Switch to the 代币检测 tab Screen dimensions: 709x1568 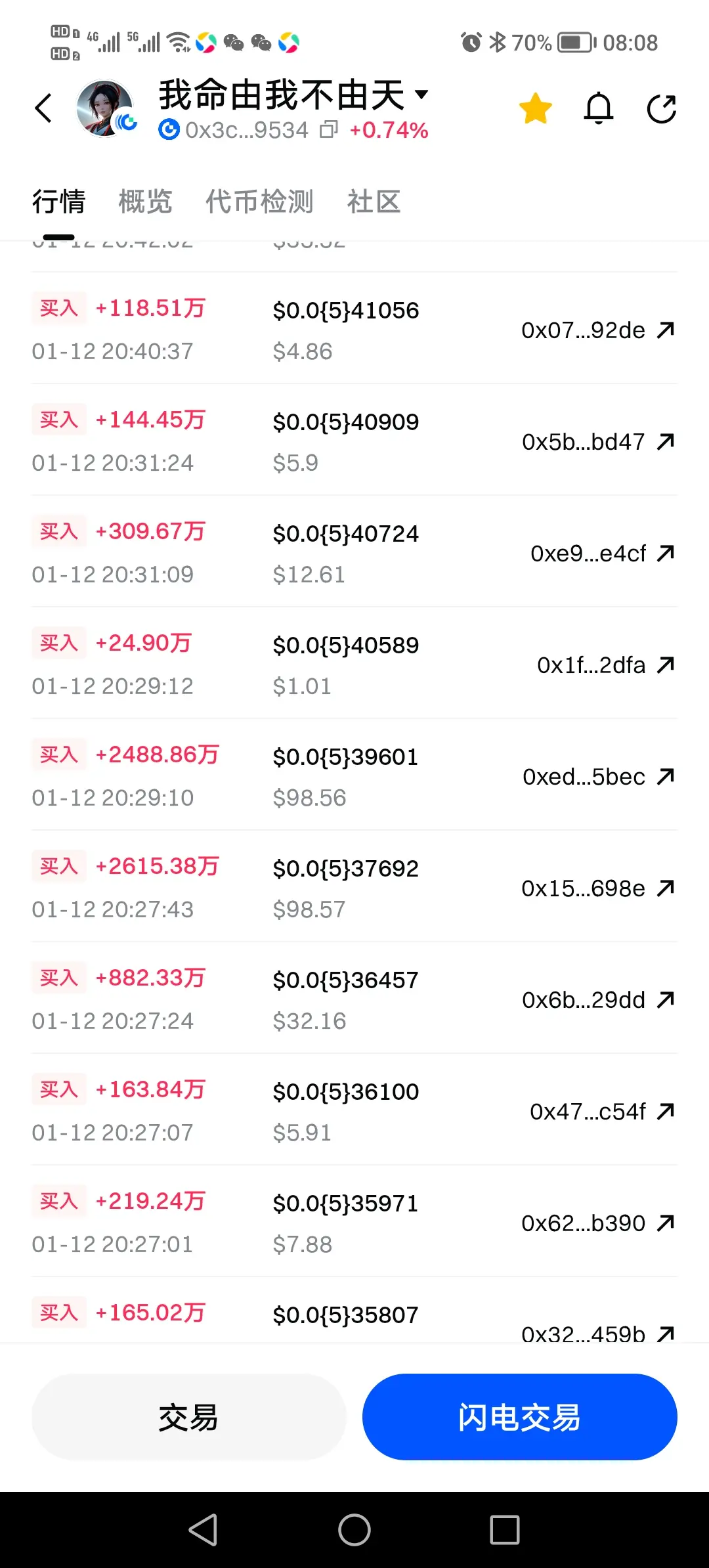259,202
